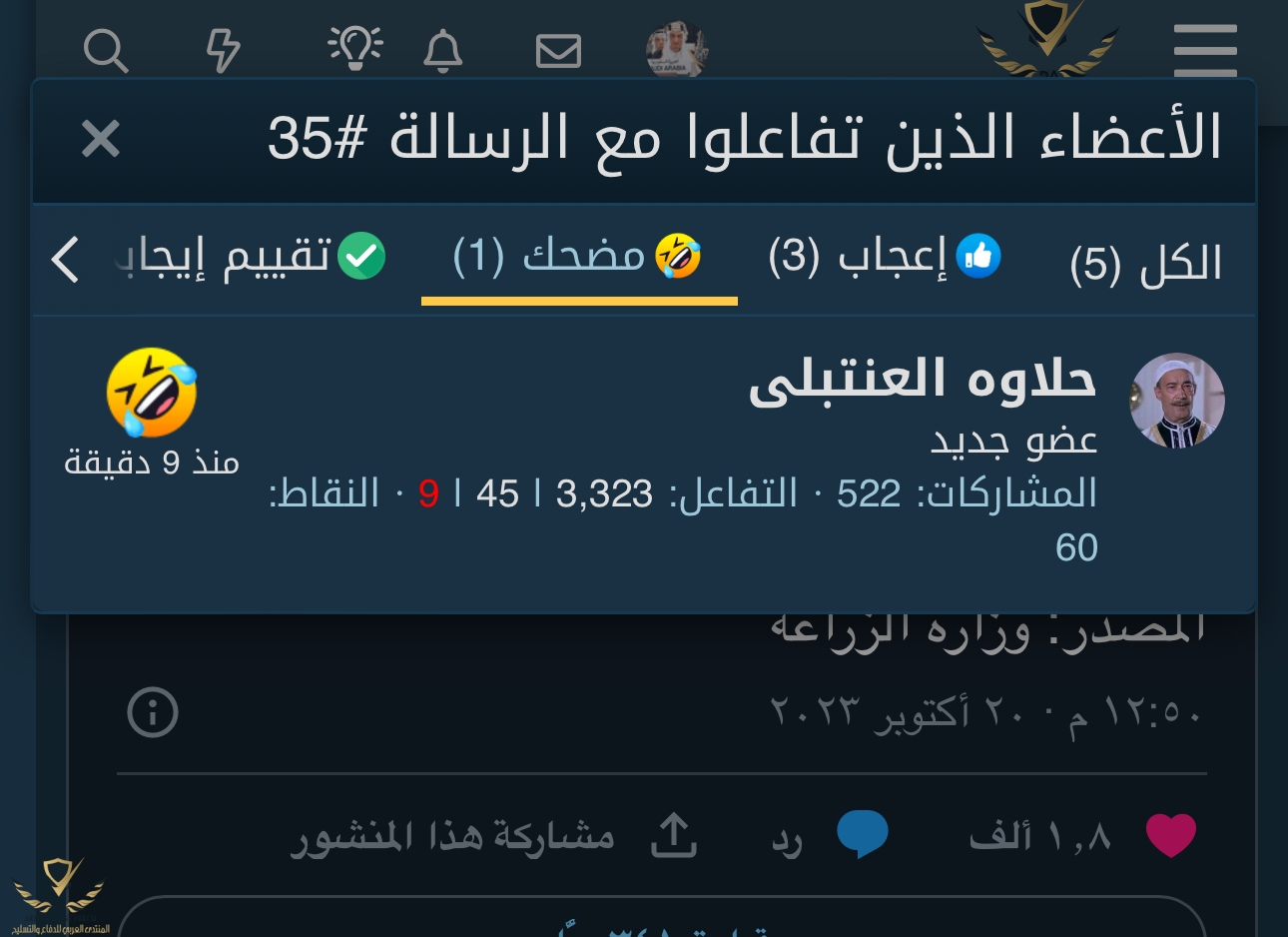The image size is (1288, 937).
Task: Open the notifications bell
Action: pos(442,50)
